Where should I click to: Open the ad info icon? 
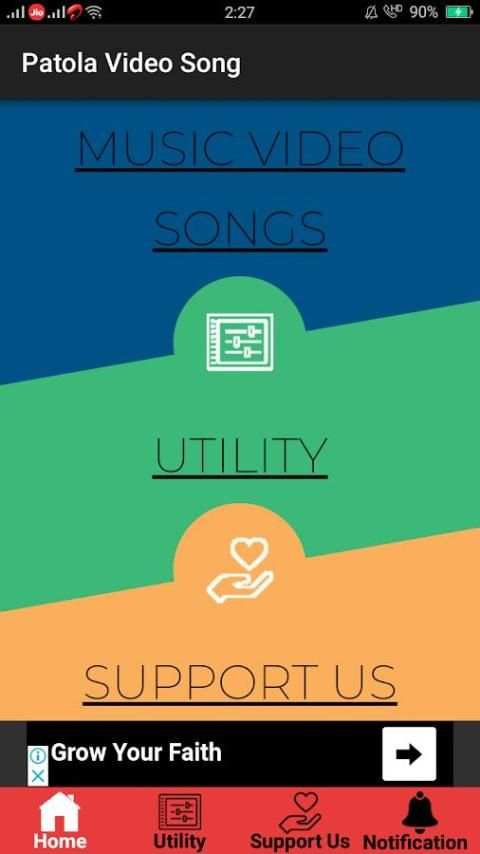point(38,756)
